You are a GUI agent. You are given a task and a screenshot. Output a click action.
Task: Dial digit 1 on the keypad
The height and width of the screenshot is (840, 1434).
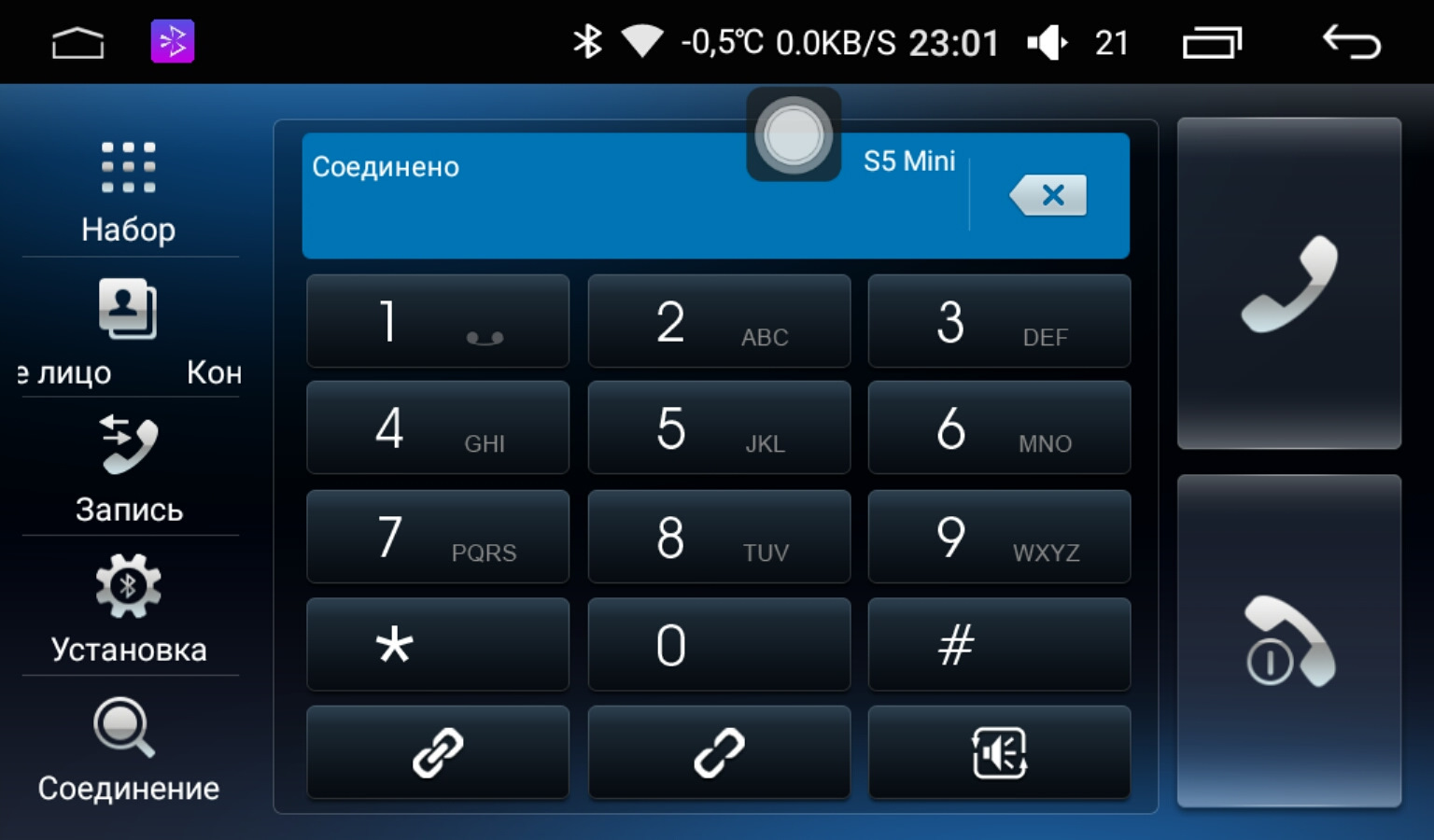(437, 321)
